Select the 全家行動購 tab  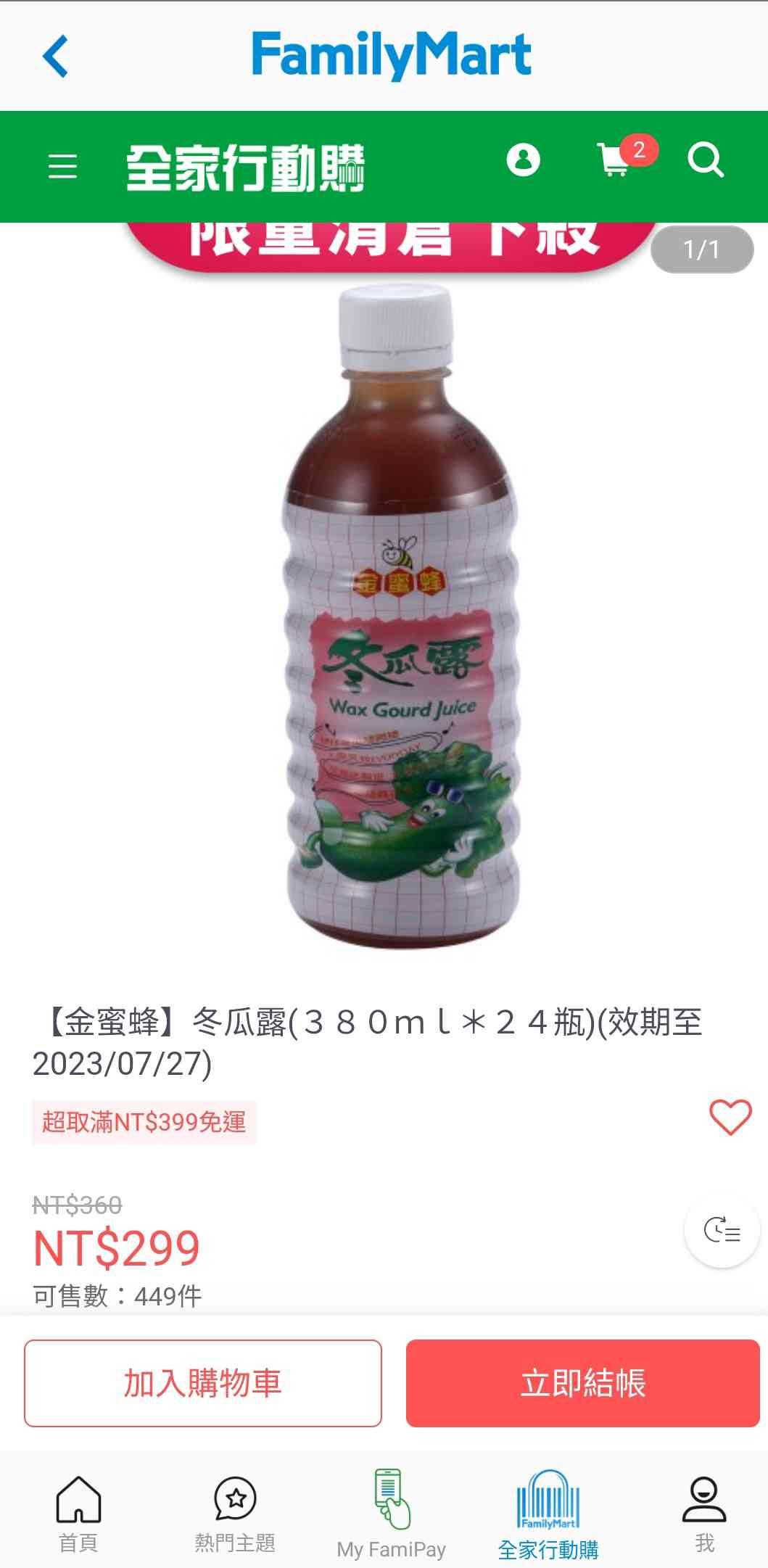548,1514
